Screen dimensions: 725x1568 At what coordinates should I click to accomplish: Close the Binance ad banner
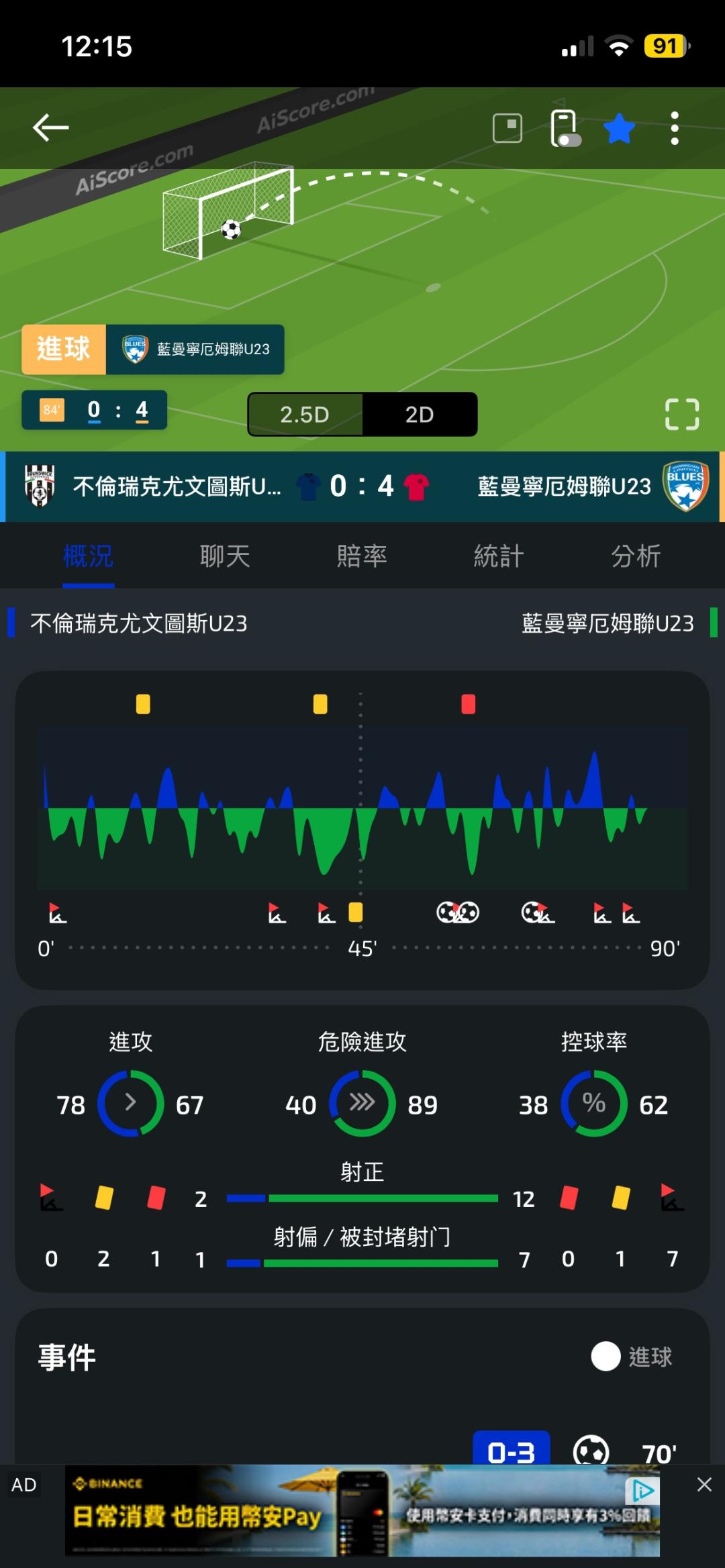click(x=704, y=1484)
